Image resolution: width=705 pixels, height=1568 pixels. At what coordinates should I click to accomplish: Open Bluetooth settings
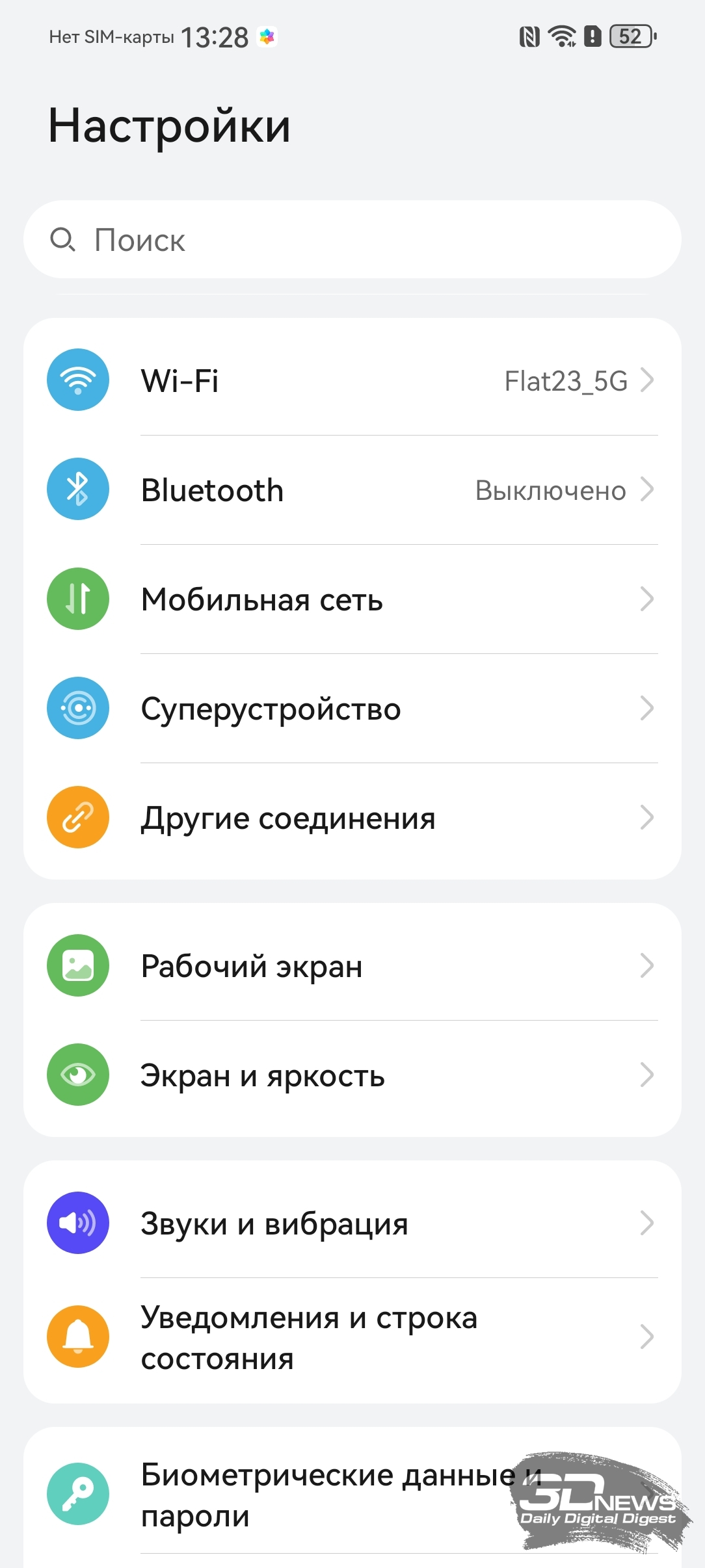point(351,490)
